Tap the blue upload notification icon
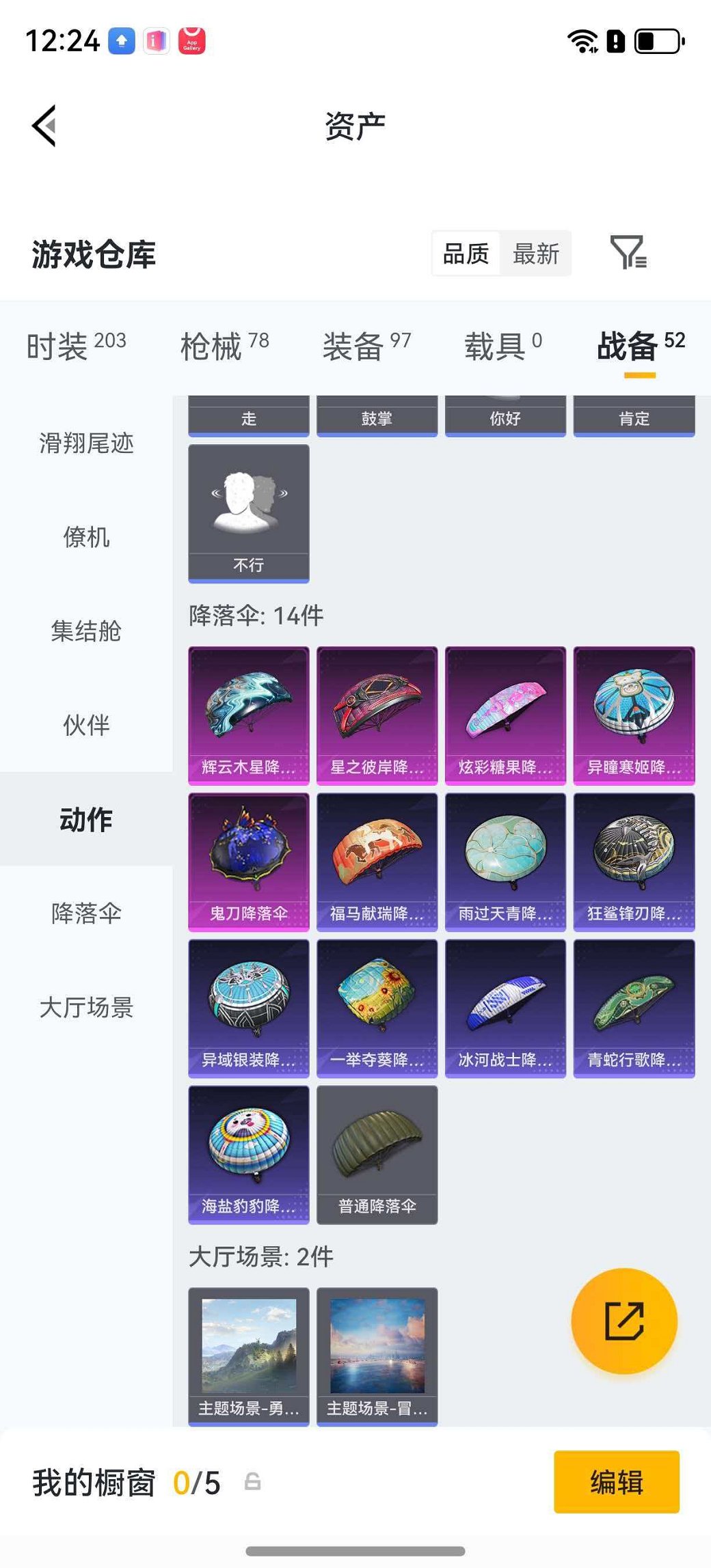Viewport: 711px width, 1568px height. click(x=120, y=41)
